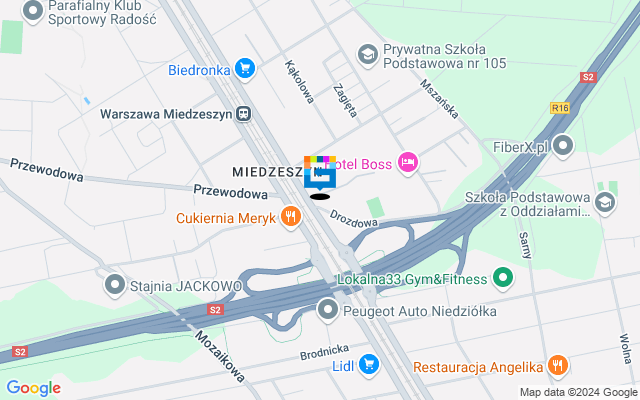Open the Cukiernia Meryk place marker

tap(290, 215)
